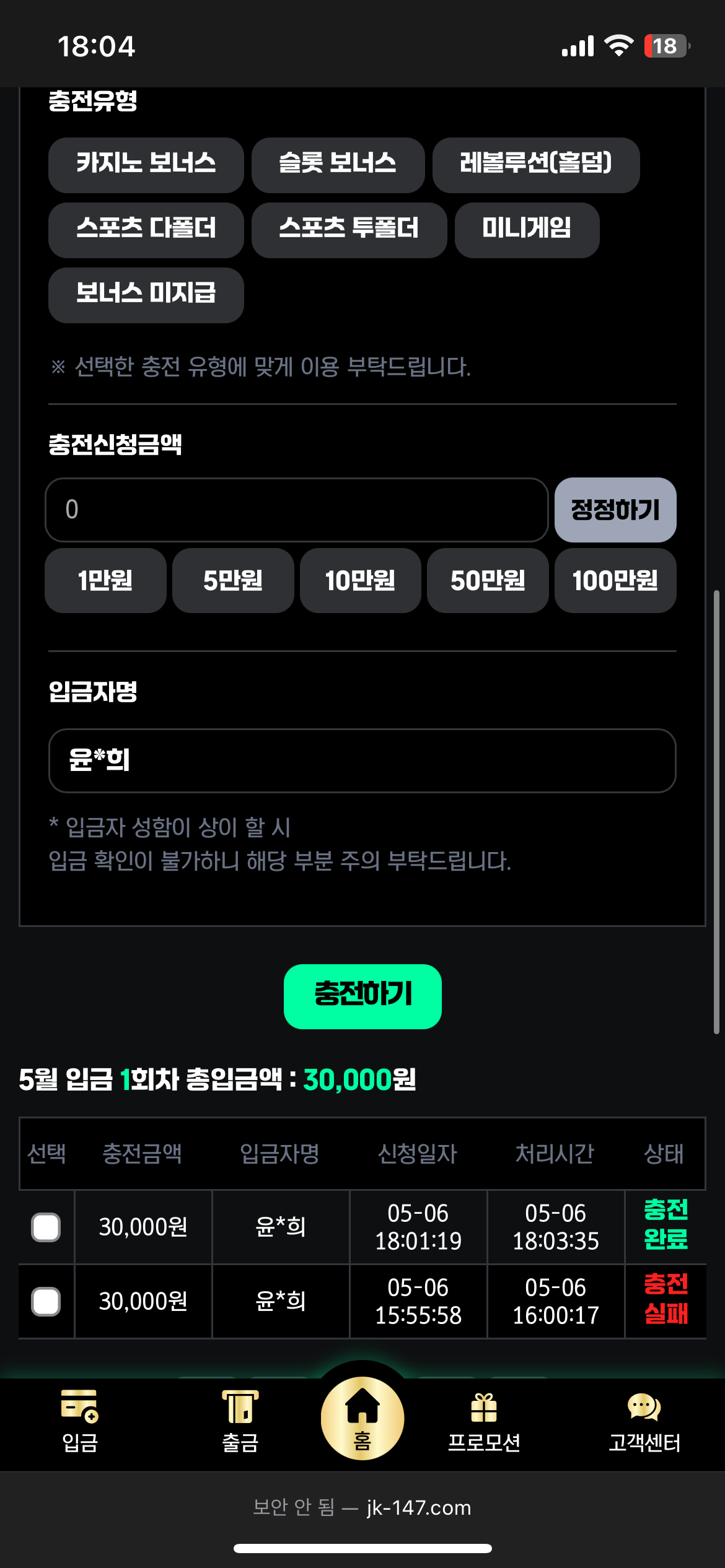
Task: Tap the 정정하기 reset button
Action: point(615,510)
